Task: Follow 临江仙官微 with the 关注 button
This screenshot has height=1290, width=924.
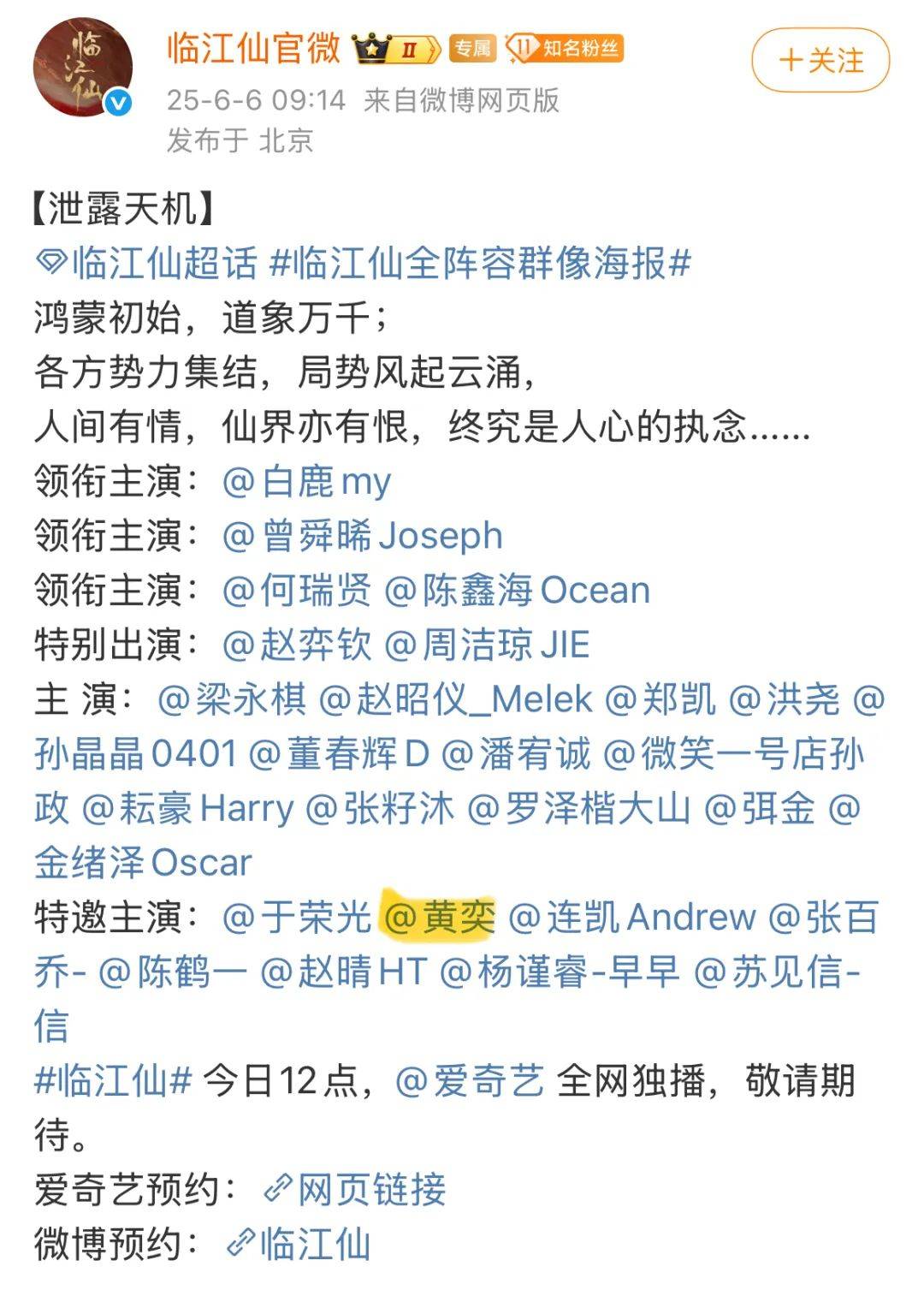Action: [x=820, y=60]
